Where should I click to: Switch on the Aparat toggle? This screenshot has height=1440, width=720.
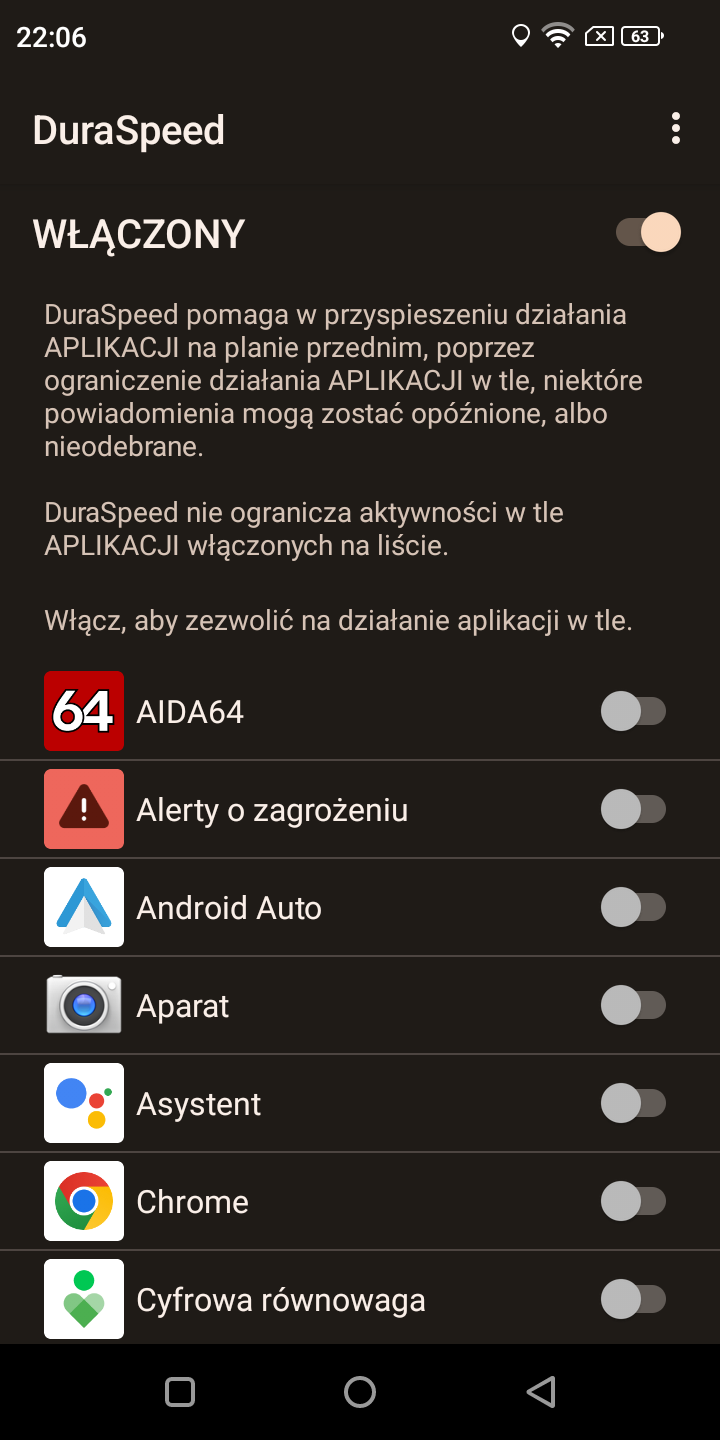tap(633, 1005)
